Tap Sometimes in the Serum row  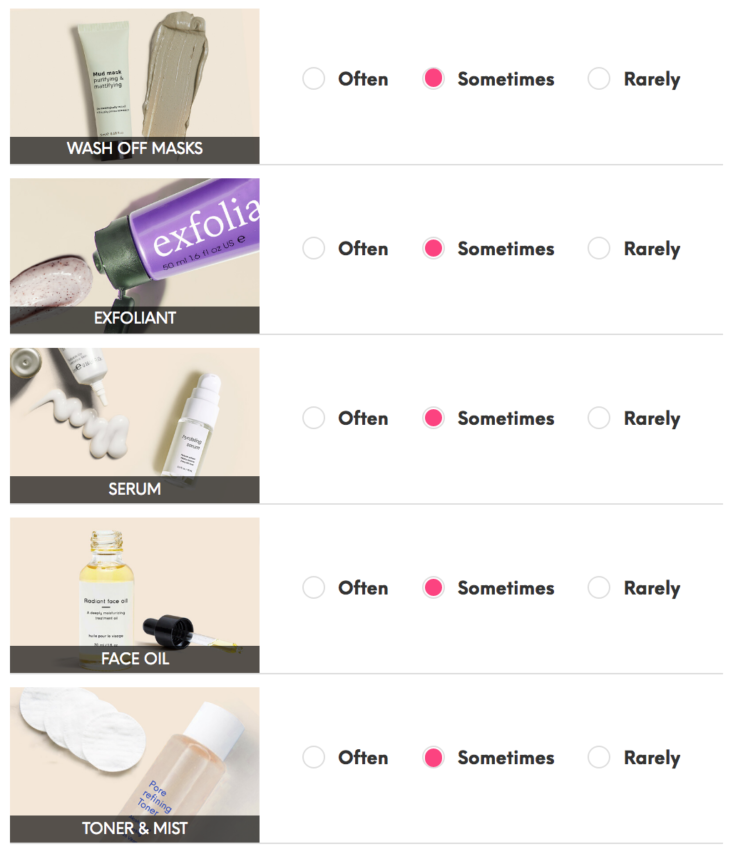pyautogui.click(x=433, y=418)
